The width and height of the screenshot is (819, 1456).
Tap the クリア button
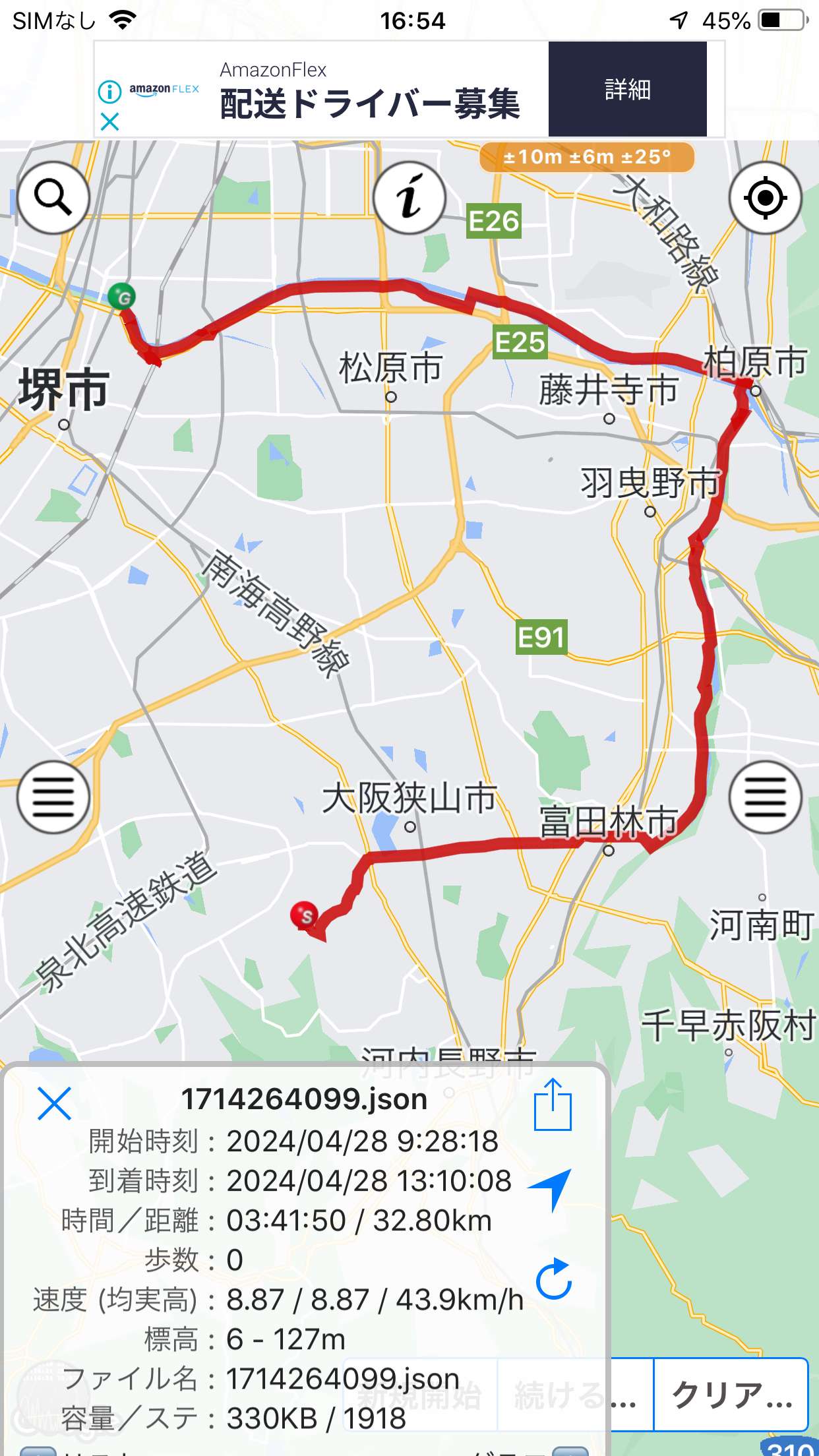click(731, 1394)
